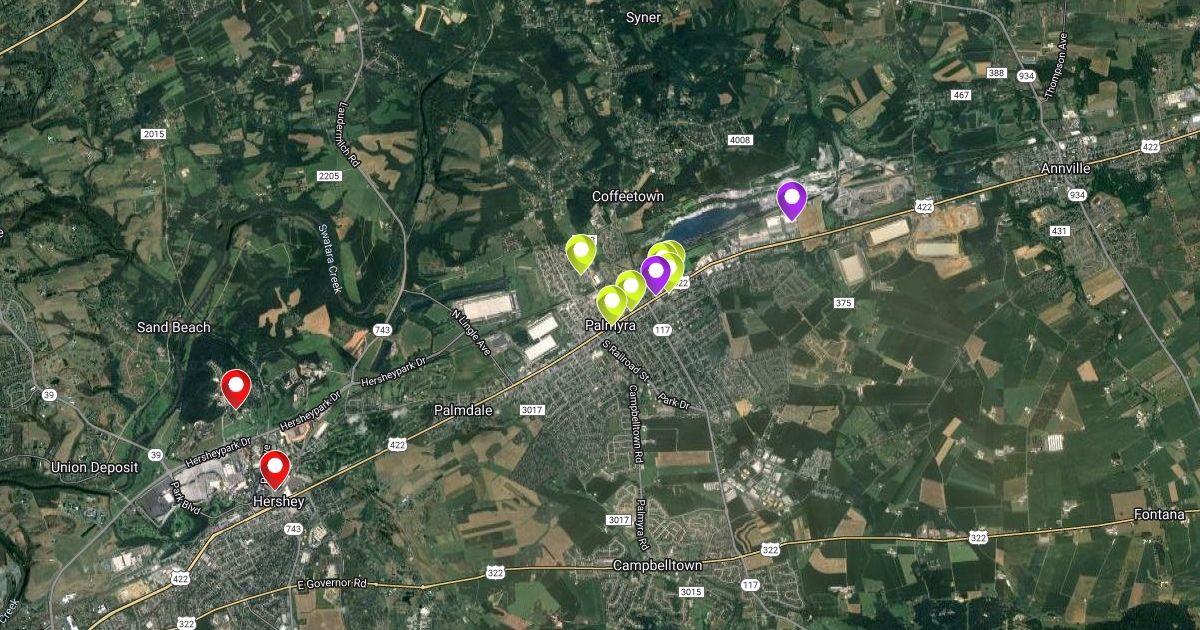The image size is (1200, 630).
Task: Select the westernmost green pin near Palmyra
Action: [x=581, y=252]
